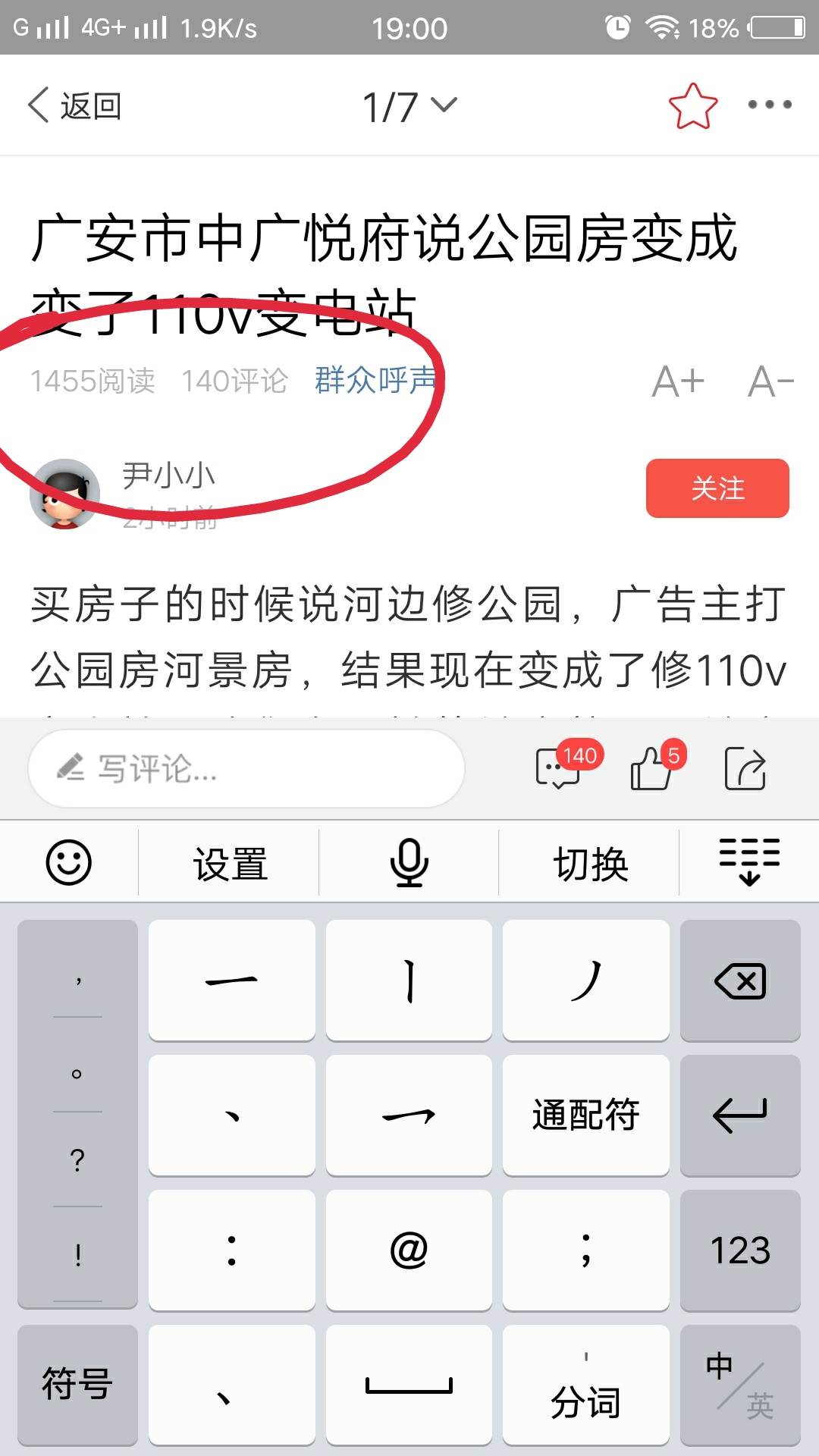The image size is (819, 1456).
Task: Go back with the 返回 button
Action: tap(74, 105)
